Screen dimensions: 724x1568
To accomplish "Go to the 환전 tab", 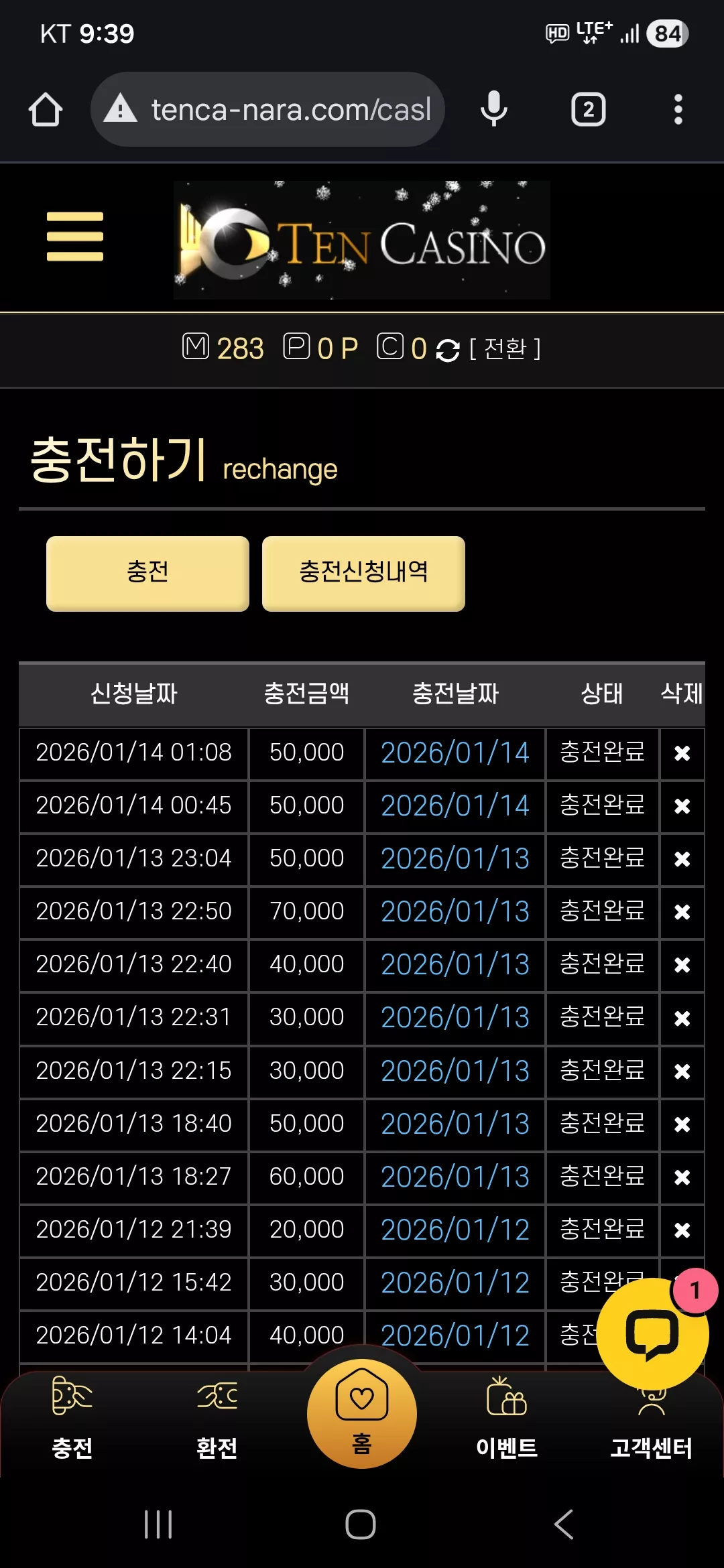I will [217, 1418].
